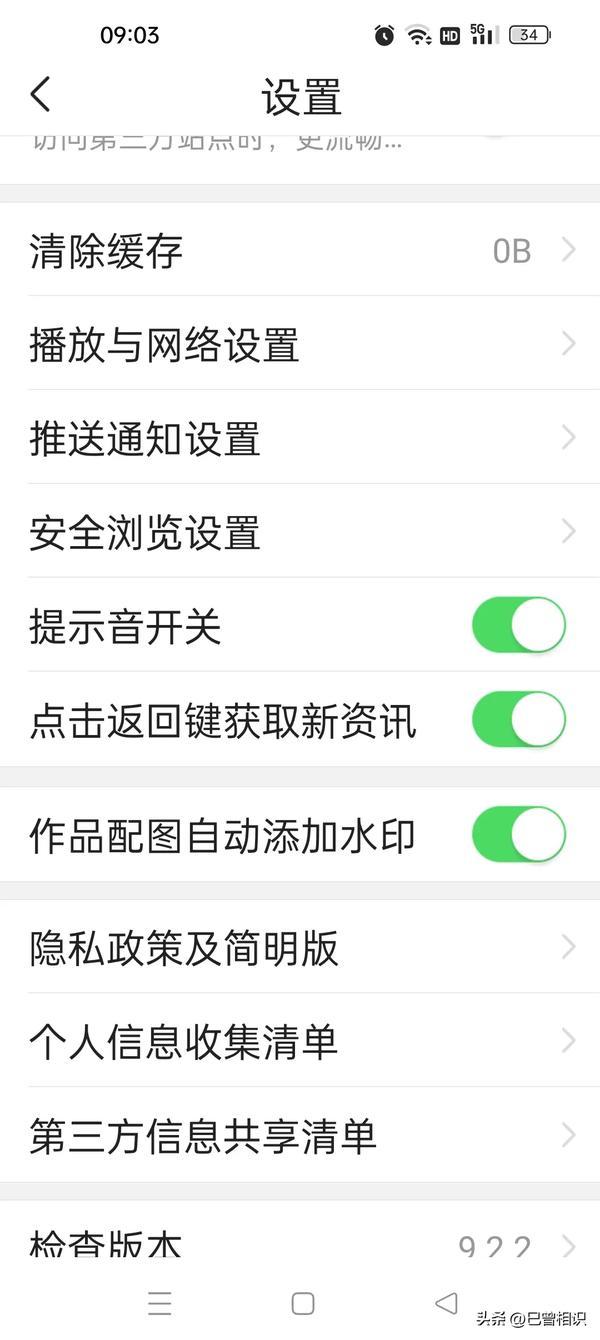Toggle 作品配图自动添加水印 off
This screenshot has width=600, height=1340.
pyautogui.click(x=519, y=835)
